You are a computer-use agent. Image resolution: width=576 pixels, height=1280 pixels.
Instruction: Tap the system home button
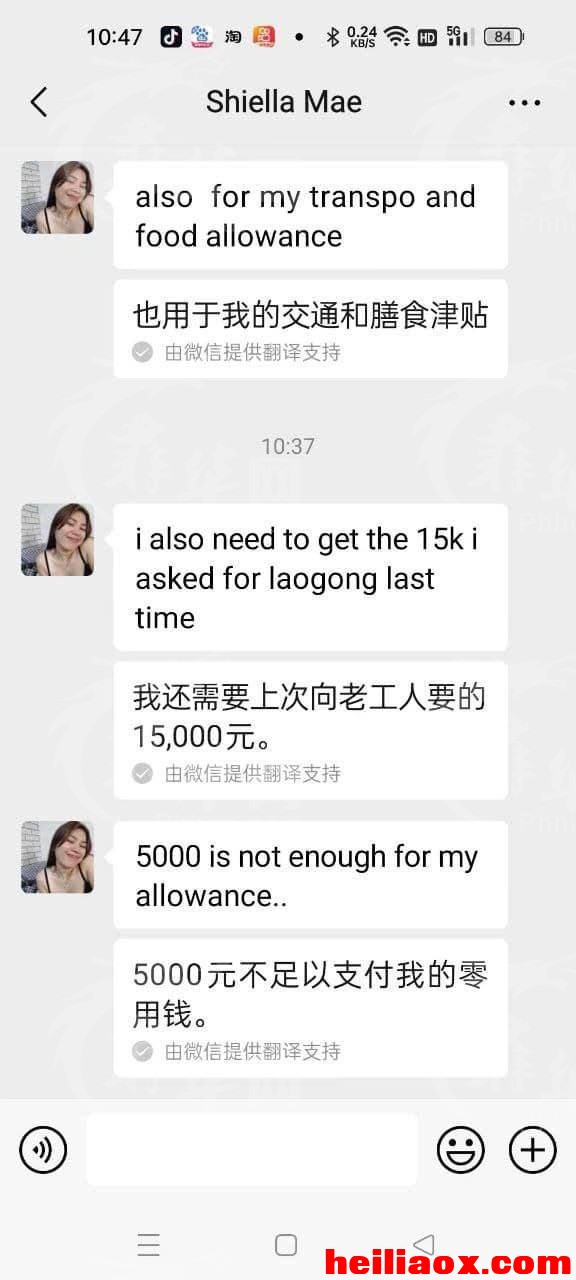tap(286, 1245)
